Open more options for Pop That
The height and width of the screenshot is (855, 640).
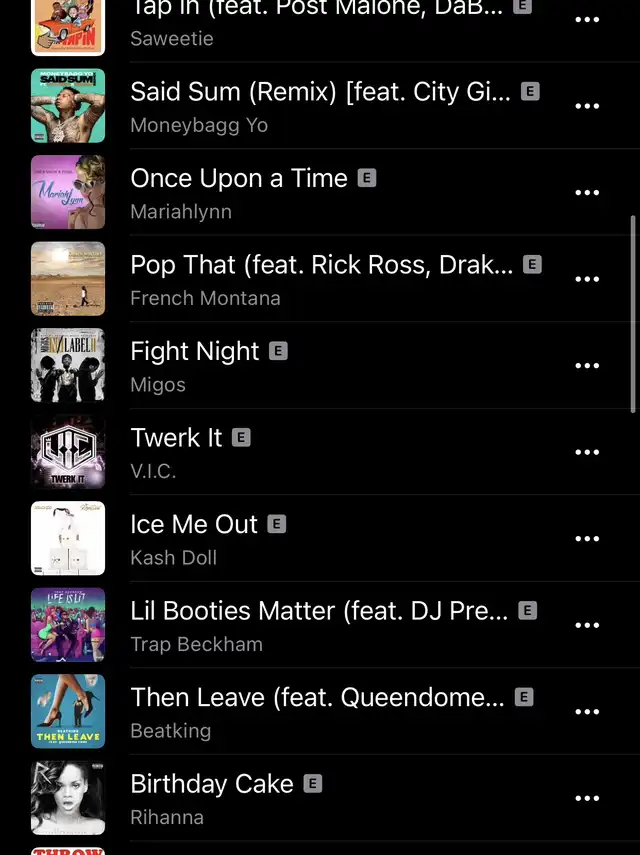(x=587, y=279)
